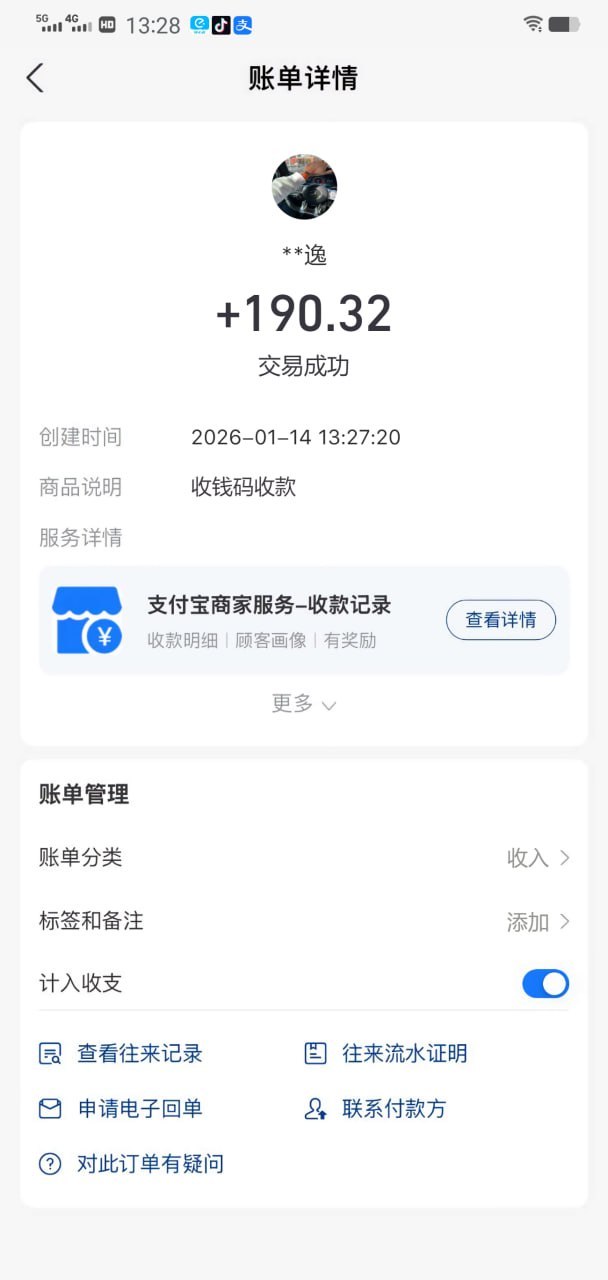Go back from the 账单详情 page
Screen dimensions: 608x1280
(x=36, y=78)
